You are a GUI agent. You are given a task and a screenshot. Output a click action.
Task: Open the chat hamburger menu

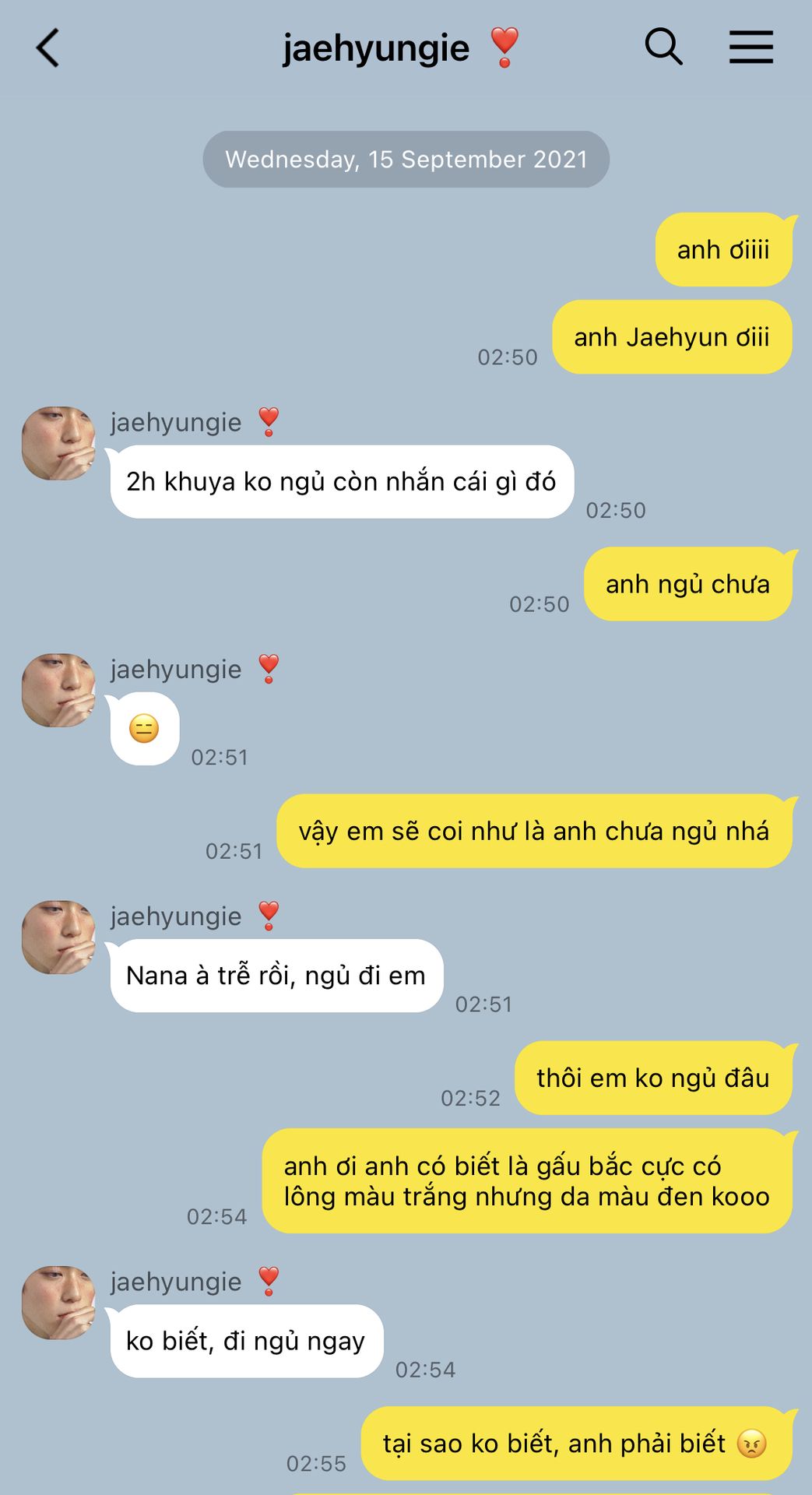click(x=750, y=47)
